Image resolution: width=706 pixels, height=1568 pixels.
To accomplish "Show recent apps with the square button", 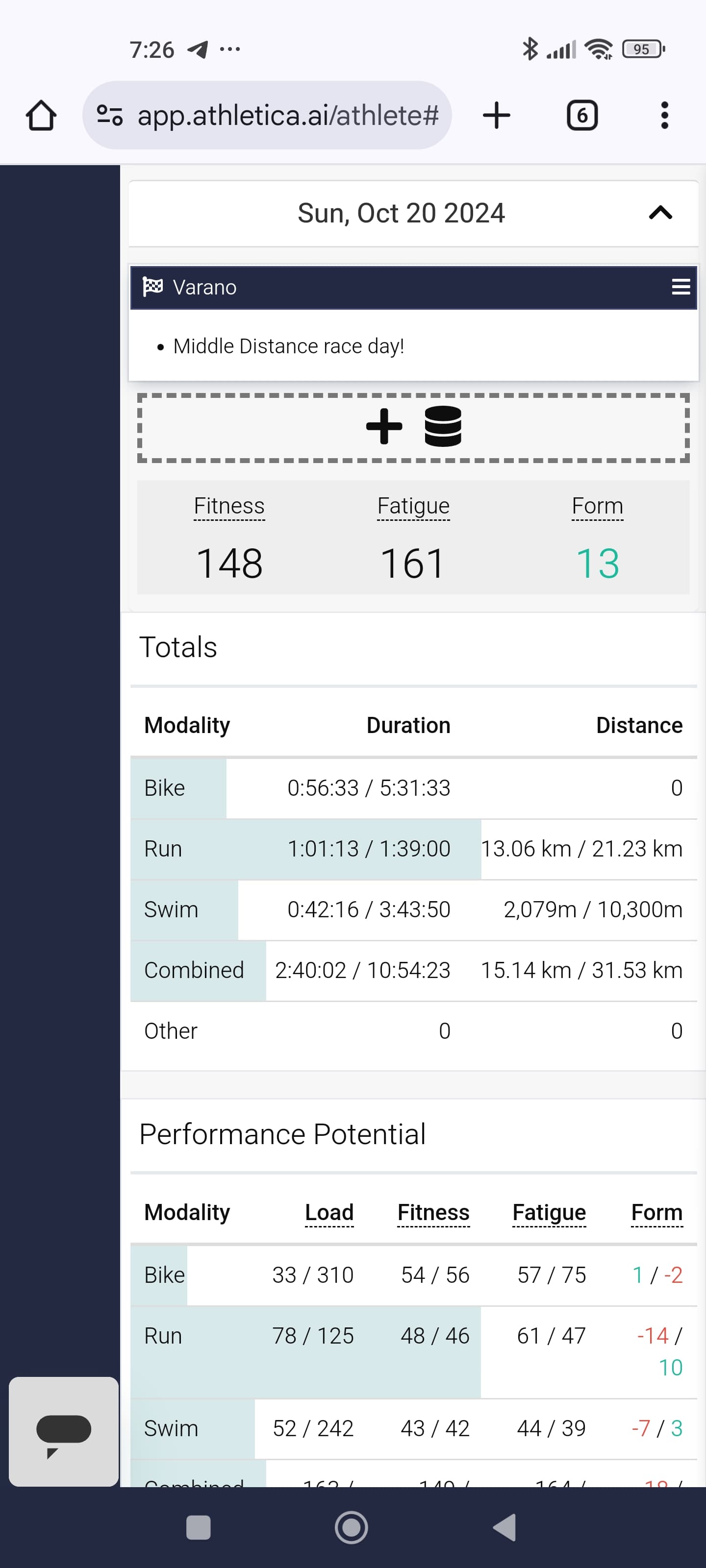I will 198,1527.
